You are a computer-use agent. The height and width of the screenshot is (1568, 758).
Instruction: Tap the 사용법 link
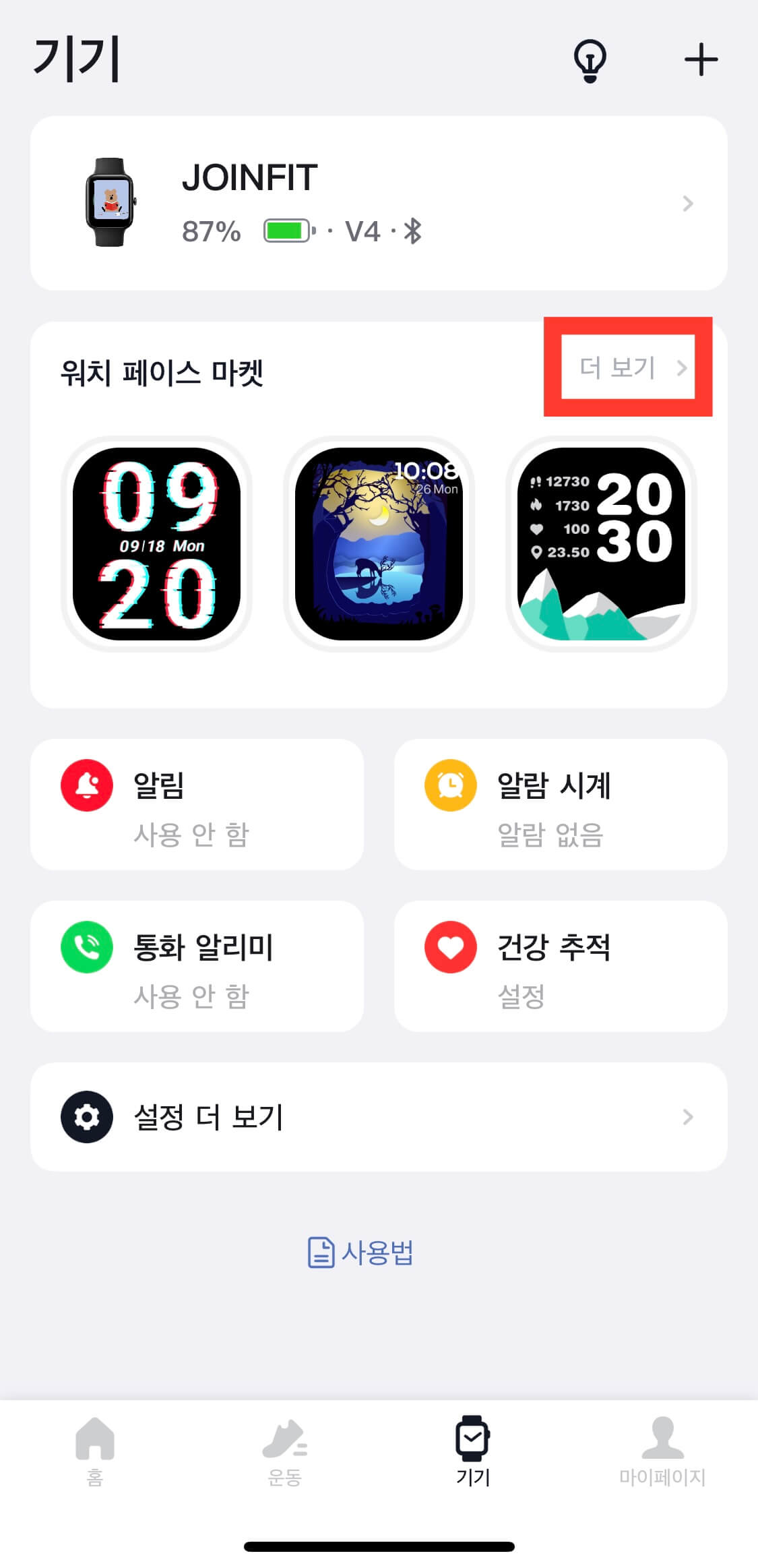pos(377,1253)
